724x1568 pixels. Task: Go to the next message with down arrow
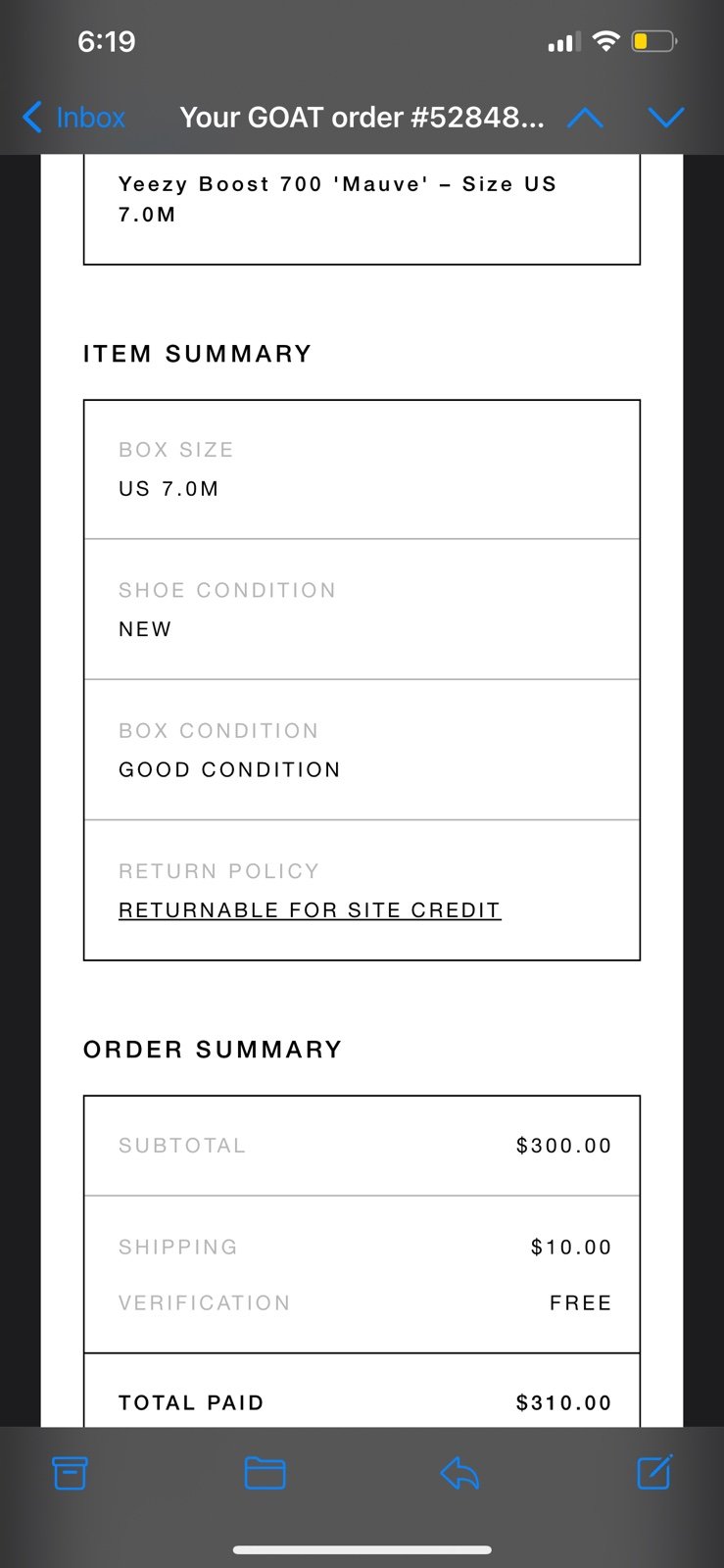point(666,119)
